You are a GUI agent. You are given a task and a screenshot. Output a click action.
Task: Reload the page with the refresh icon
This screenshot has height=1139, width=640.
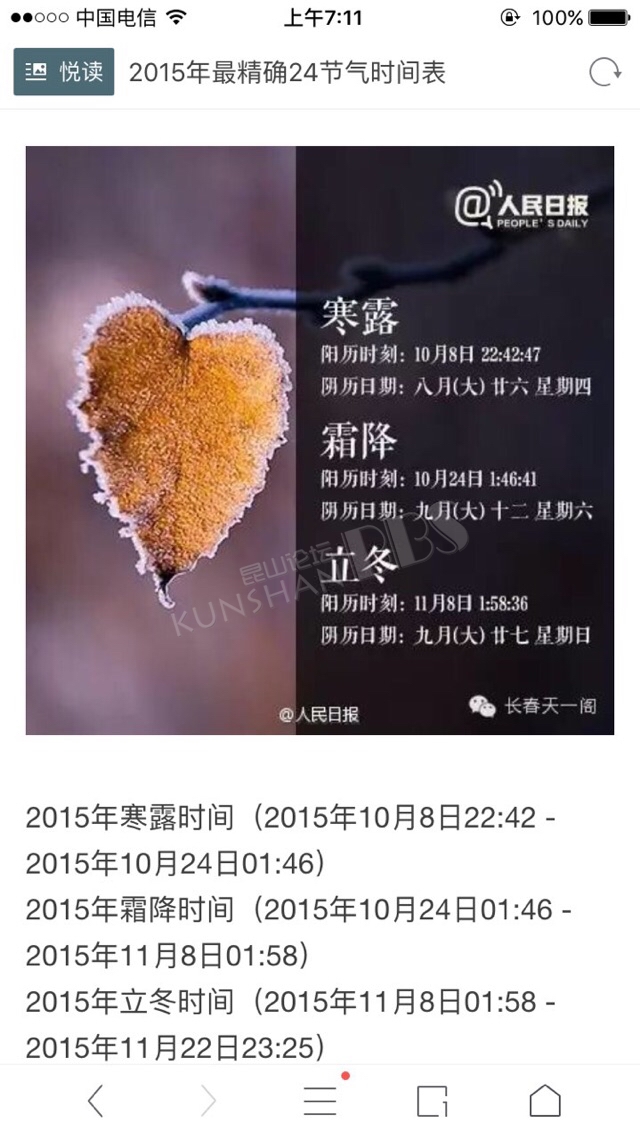[604, 73]
